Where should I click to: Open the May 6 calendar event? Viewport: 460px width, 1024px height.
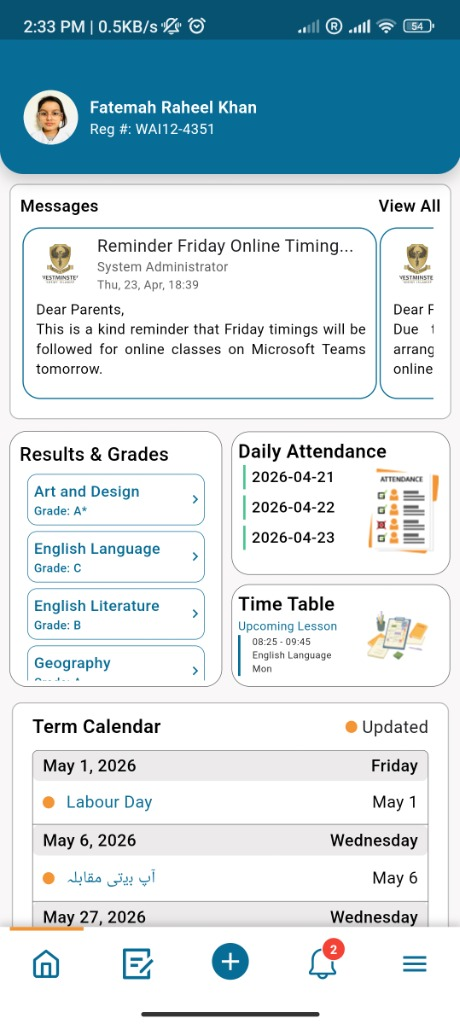[230, 878]
